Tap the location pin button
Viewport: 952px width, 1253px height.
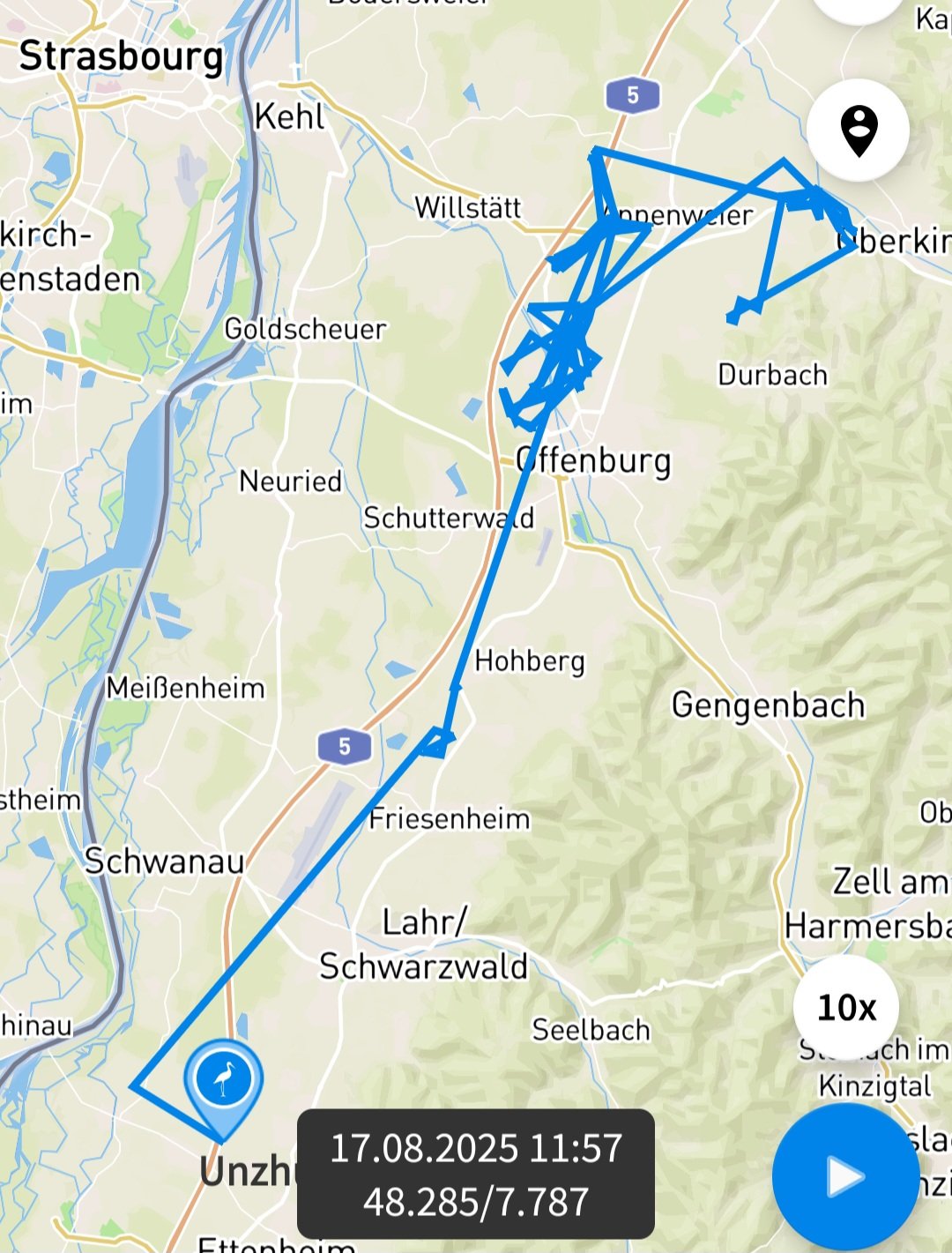coord(858,131)
